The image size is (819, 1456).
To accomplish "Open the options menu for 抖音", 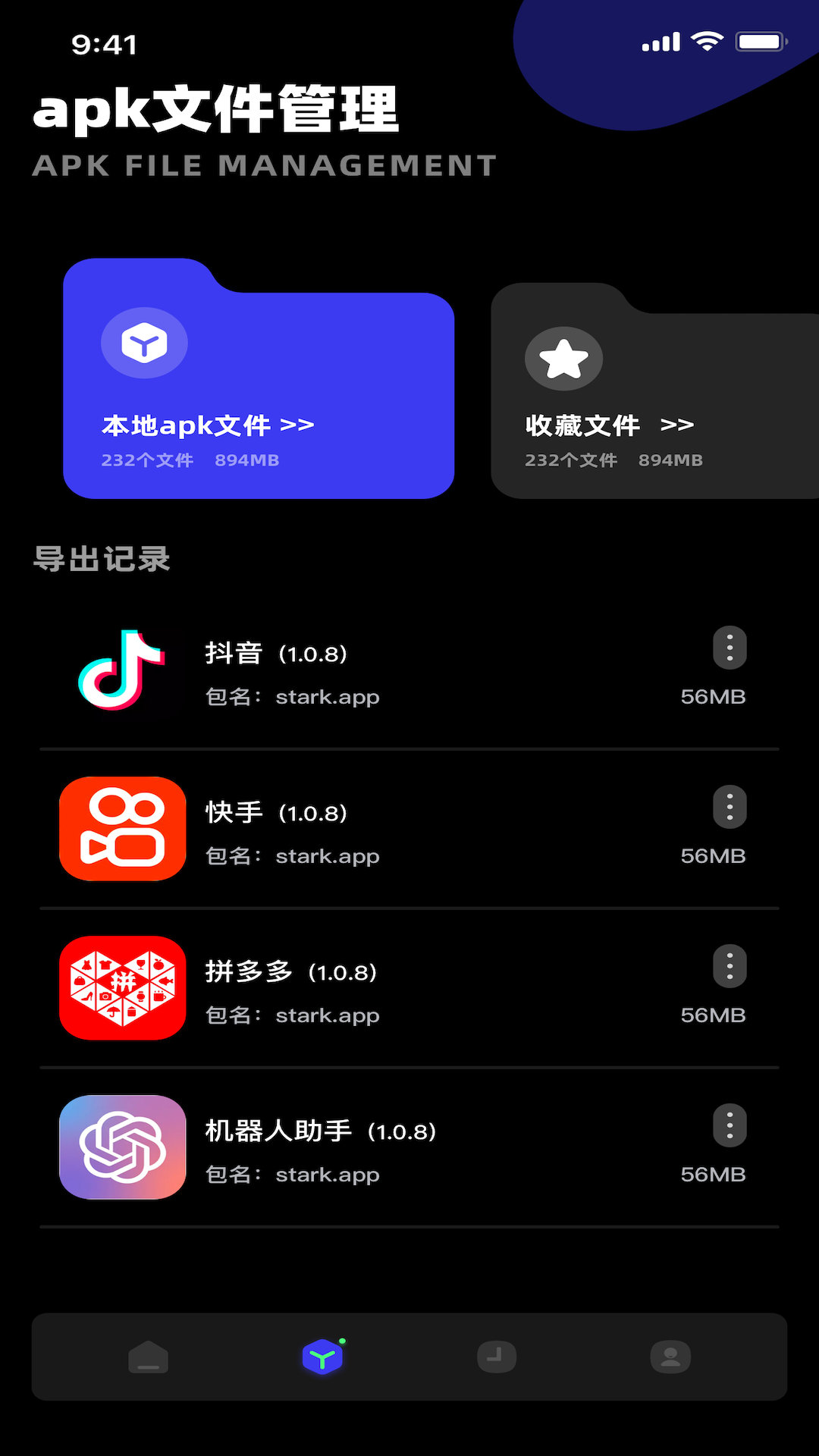I will tap(730, 647).
